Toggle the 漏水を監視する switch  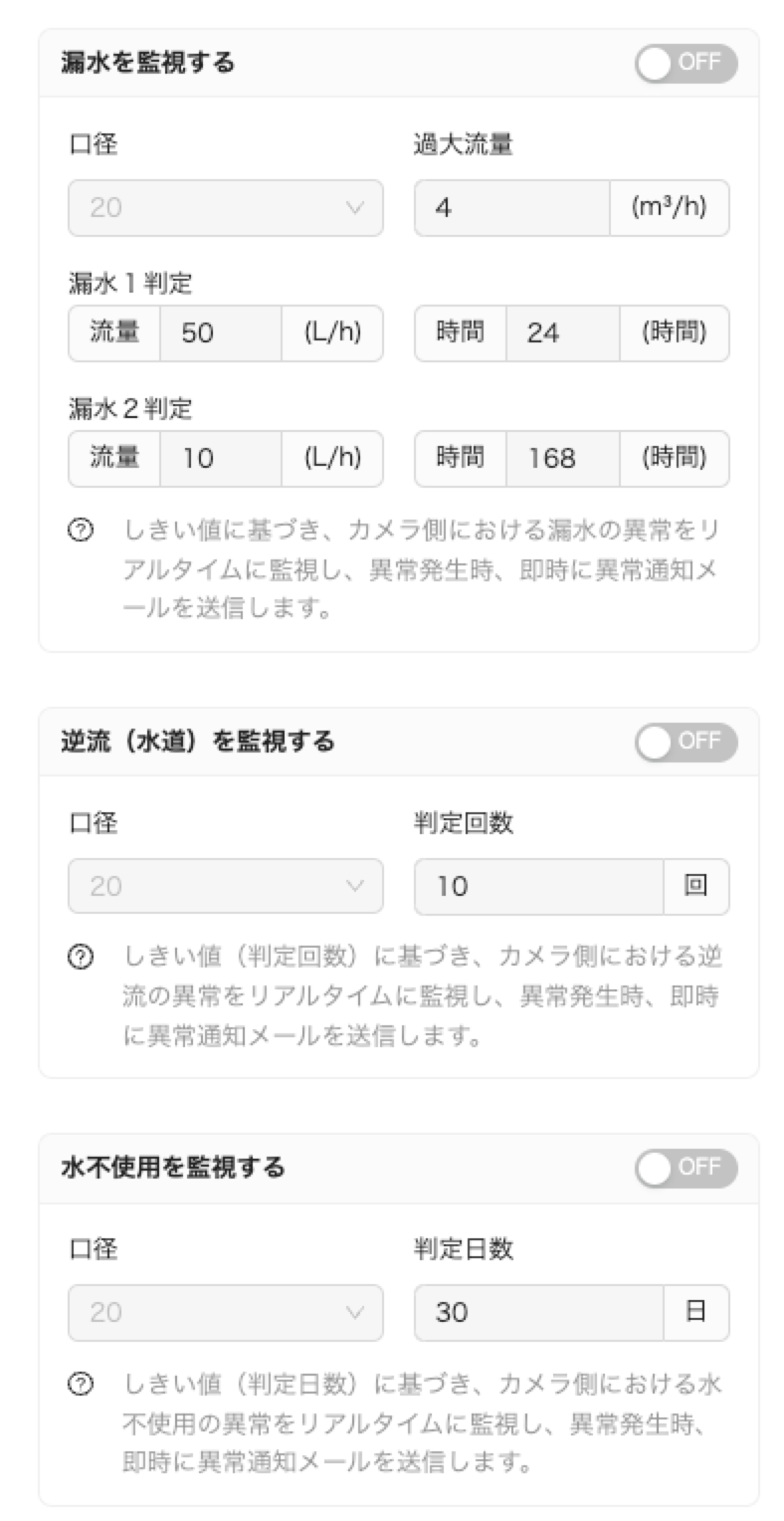[686, 63]
